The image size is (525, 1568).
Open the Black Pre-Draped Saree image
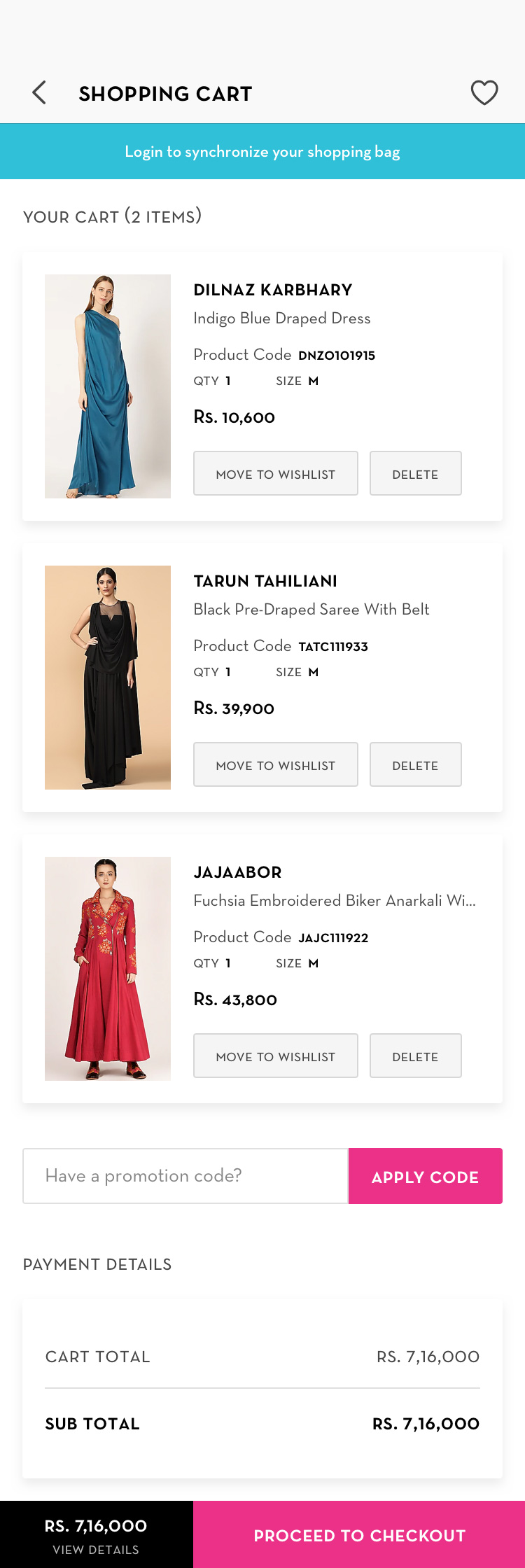(x=108, y=678)
